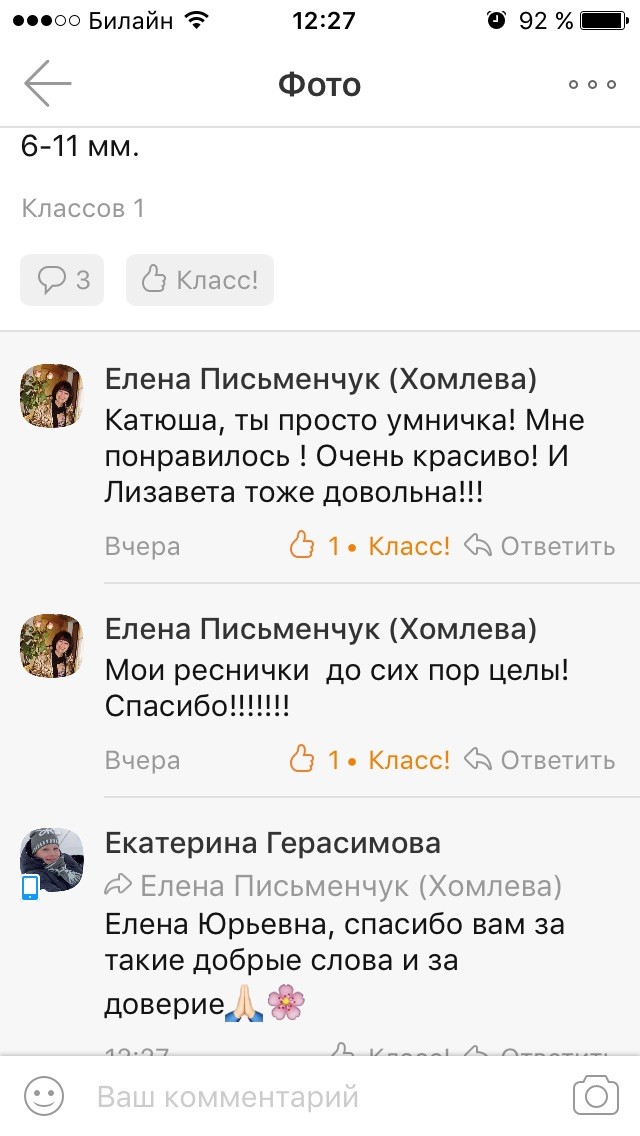Open the three-dot overflow menu
Image resolution: width=640 pixels, height=1136 pixels.
tap(592, 85)
